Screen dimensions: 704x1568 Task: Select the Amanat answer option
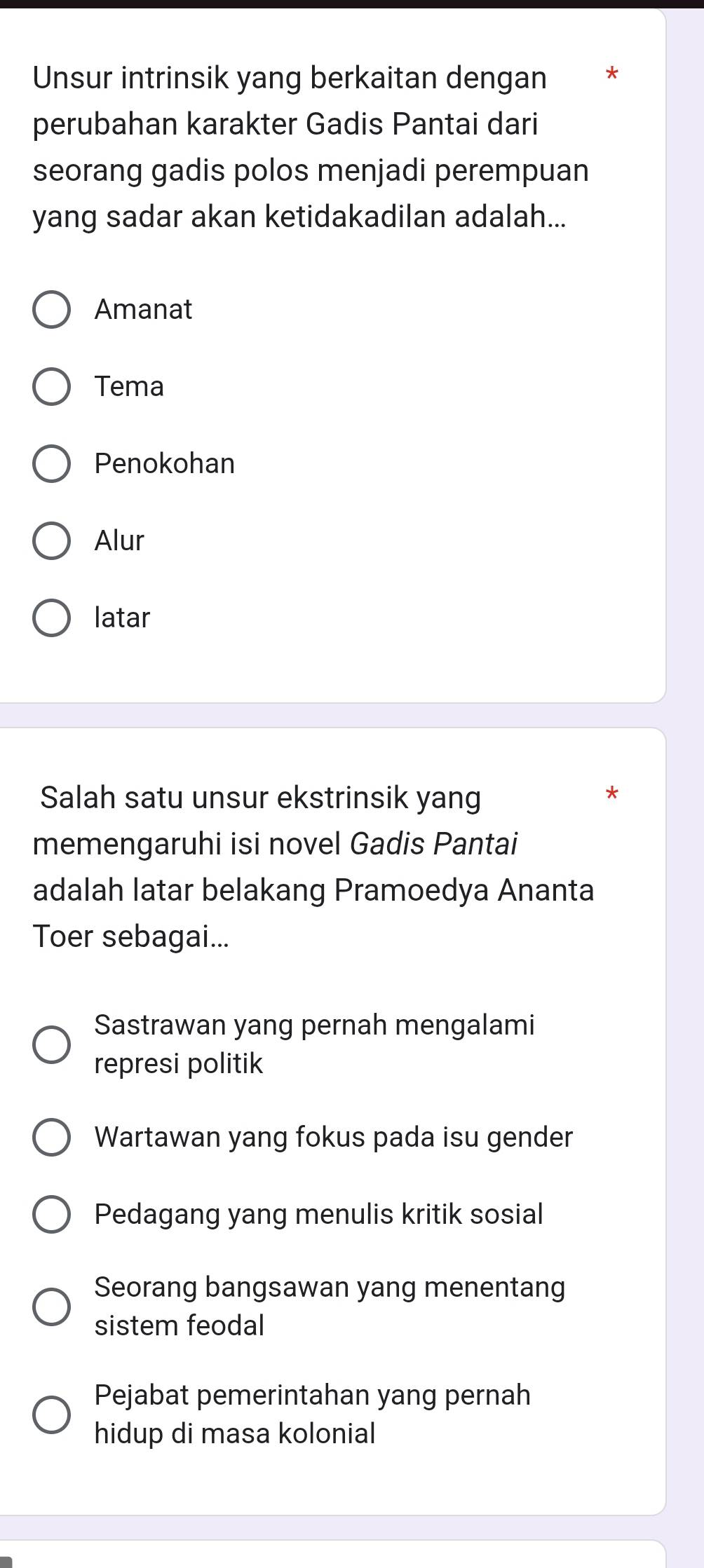pyautogui.click(x=51, y=310)
